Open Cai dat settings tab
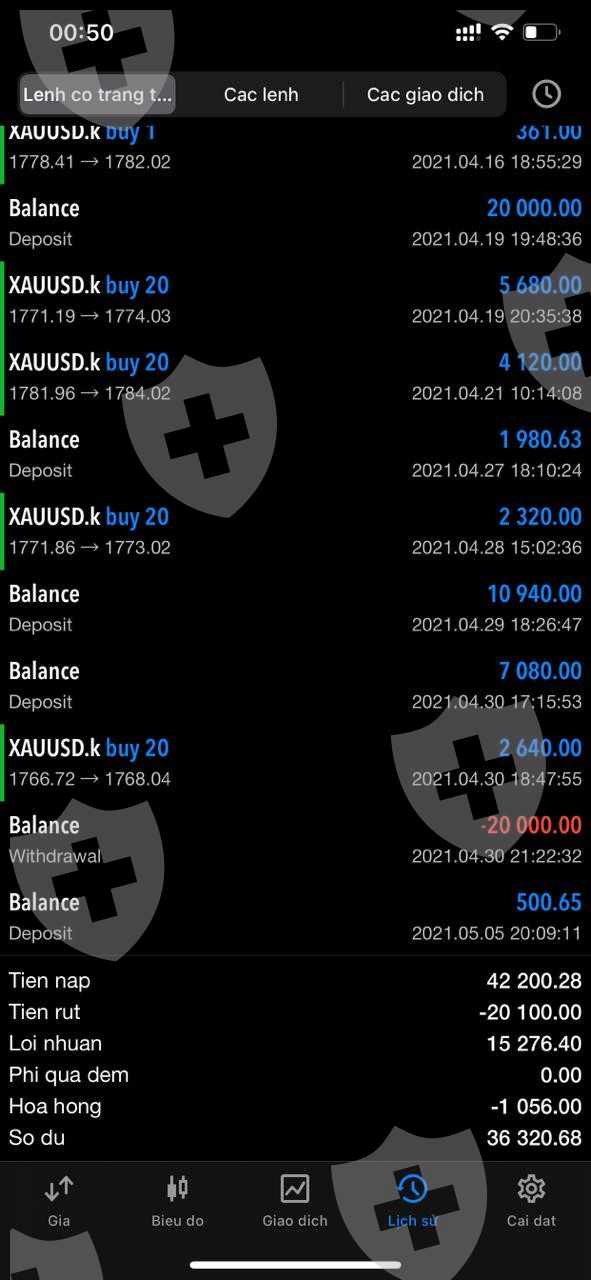This screenshot has height=1280, width=591. (x=531, y=1201)
